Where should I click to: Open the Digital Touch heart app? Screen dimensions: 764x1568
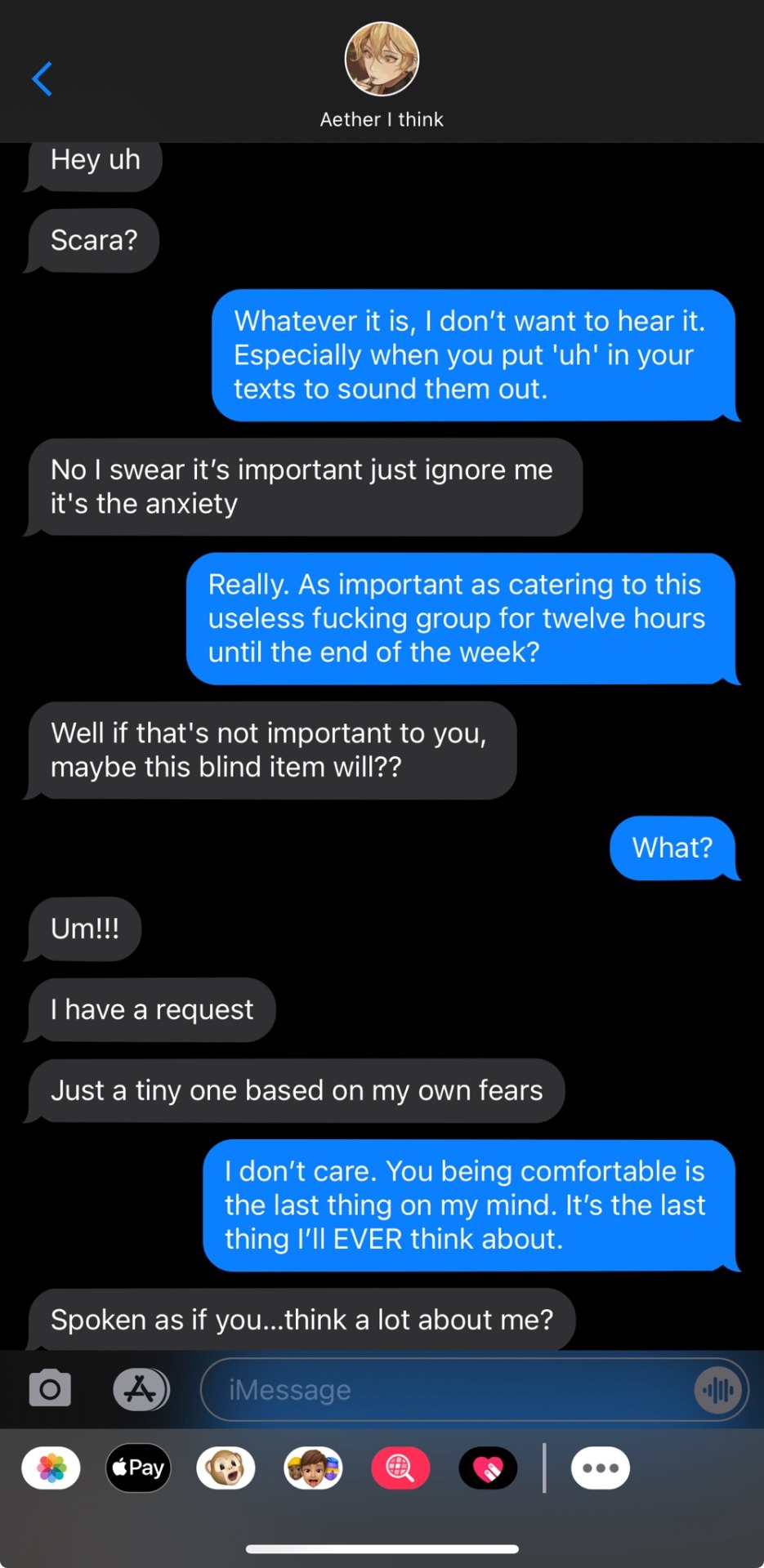(488, 1468)
